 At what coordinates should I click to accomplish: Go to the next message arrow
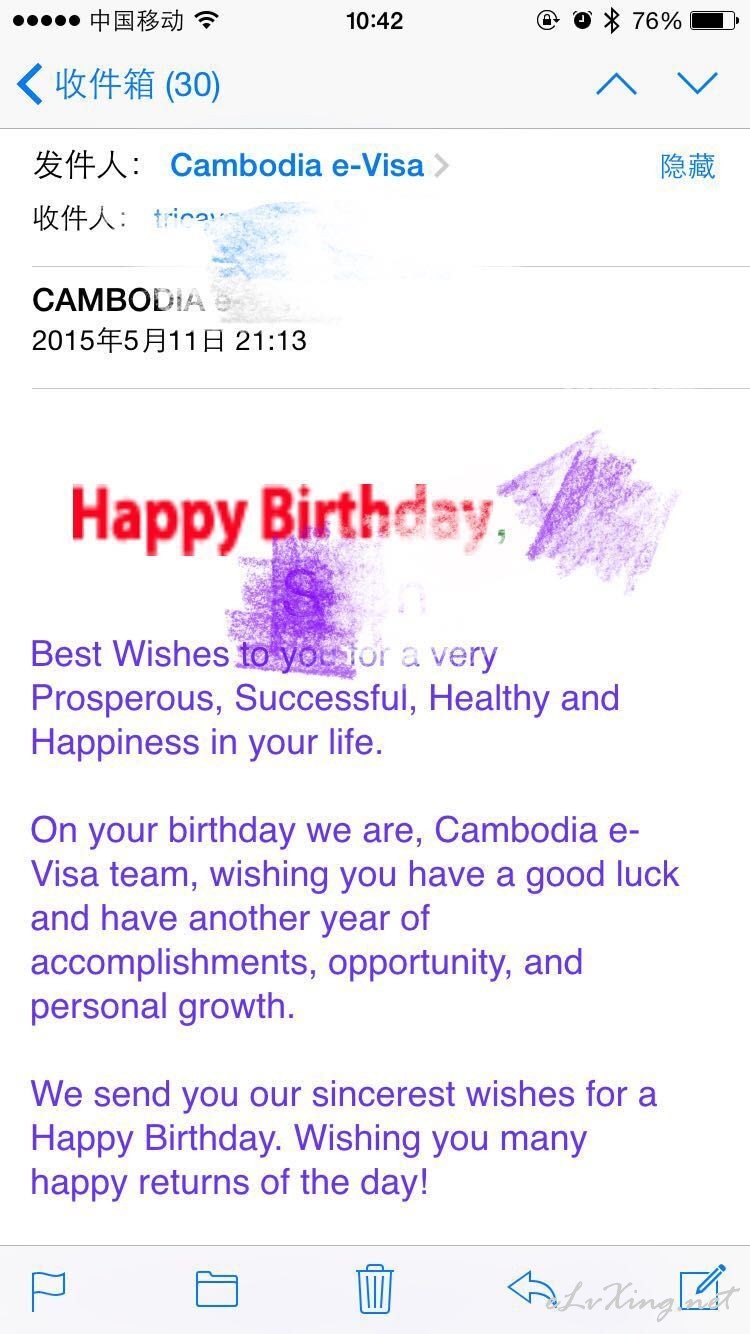coord(697,84)
